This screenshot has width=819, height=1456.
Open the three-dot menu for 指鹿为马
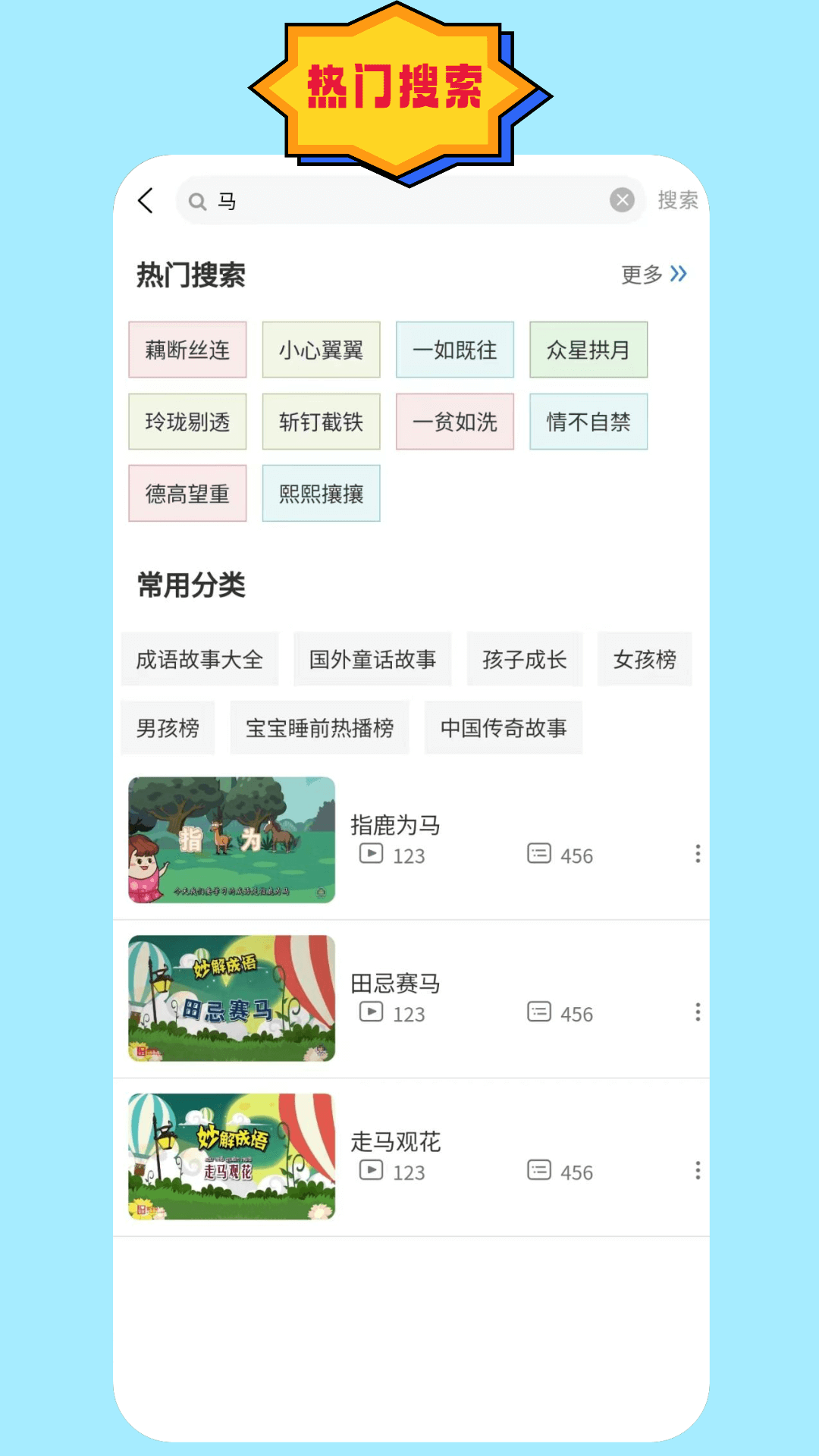pyautogui.click(x=697, y=854)
